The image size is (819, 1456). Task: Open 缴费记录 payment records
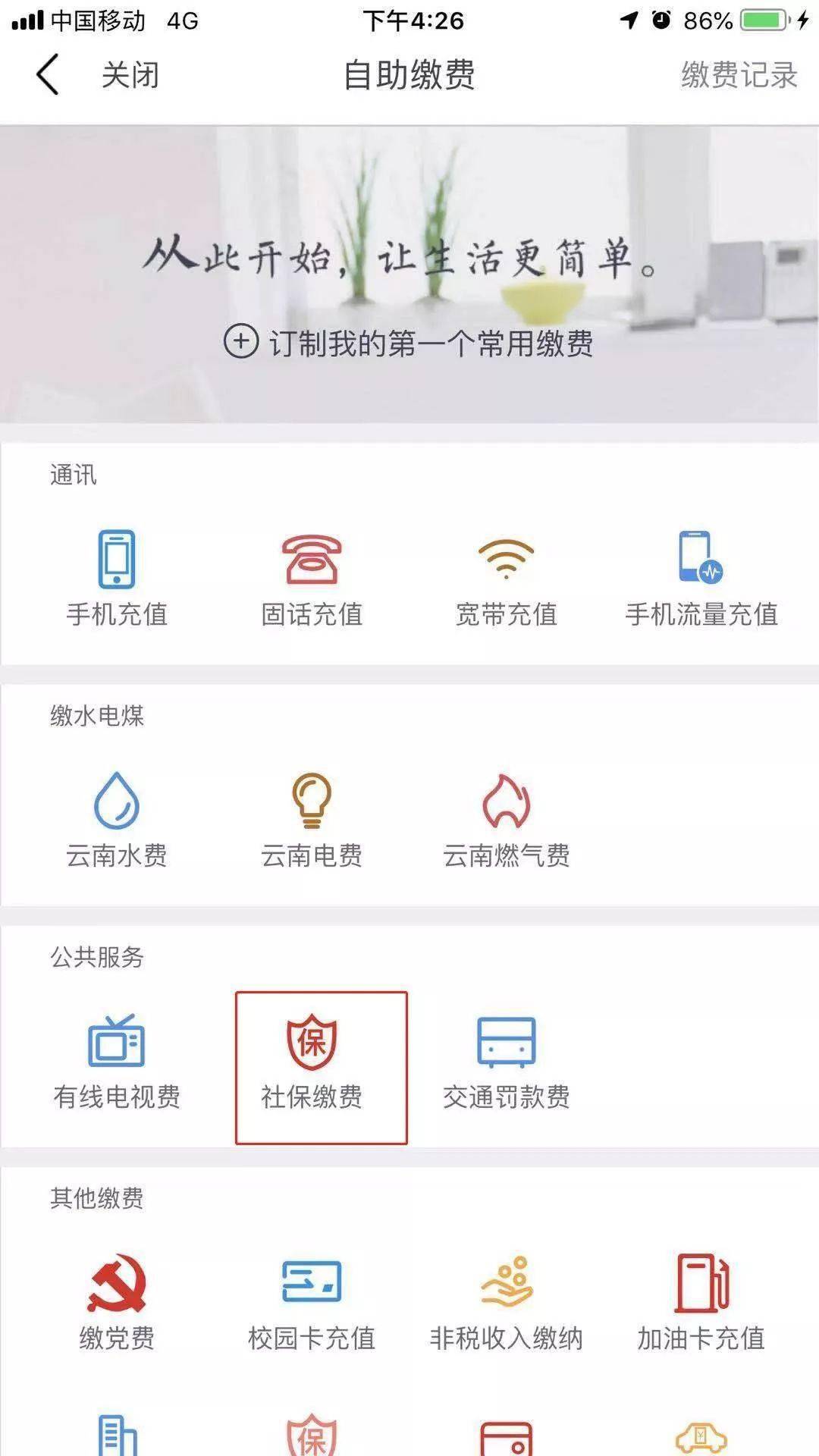tap(739, 75)
